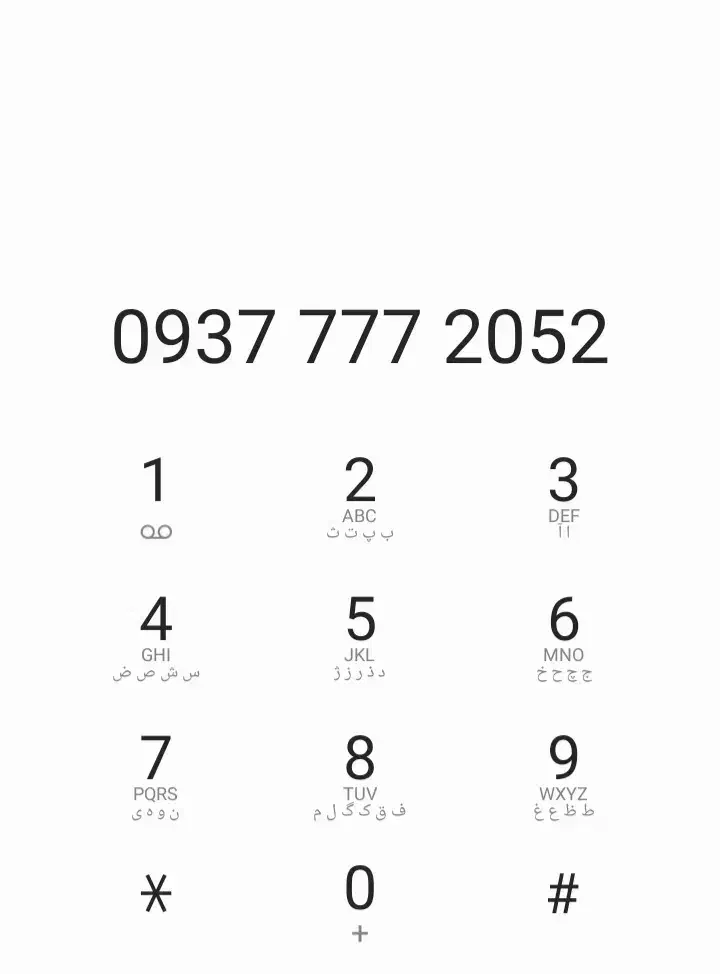This screenshot has width=720, height=974.
Task: Tap the Arabic letters under digit 4
Action: point(157,672)
